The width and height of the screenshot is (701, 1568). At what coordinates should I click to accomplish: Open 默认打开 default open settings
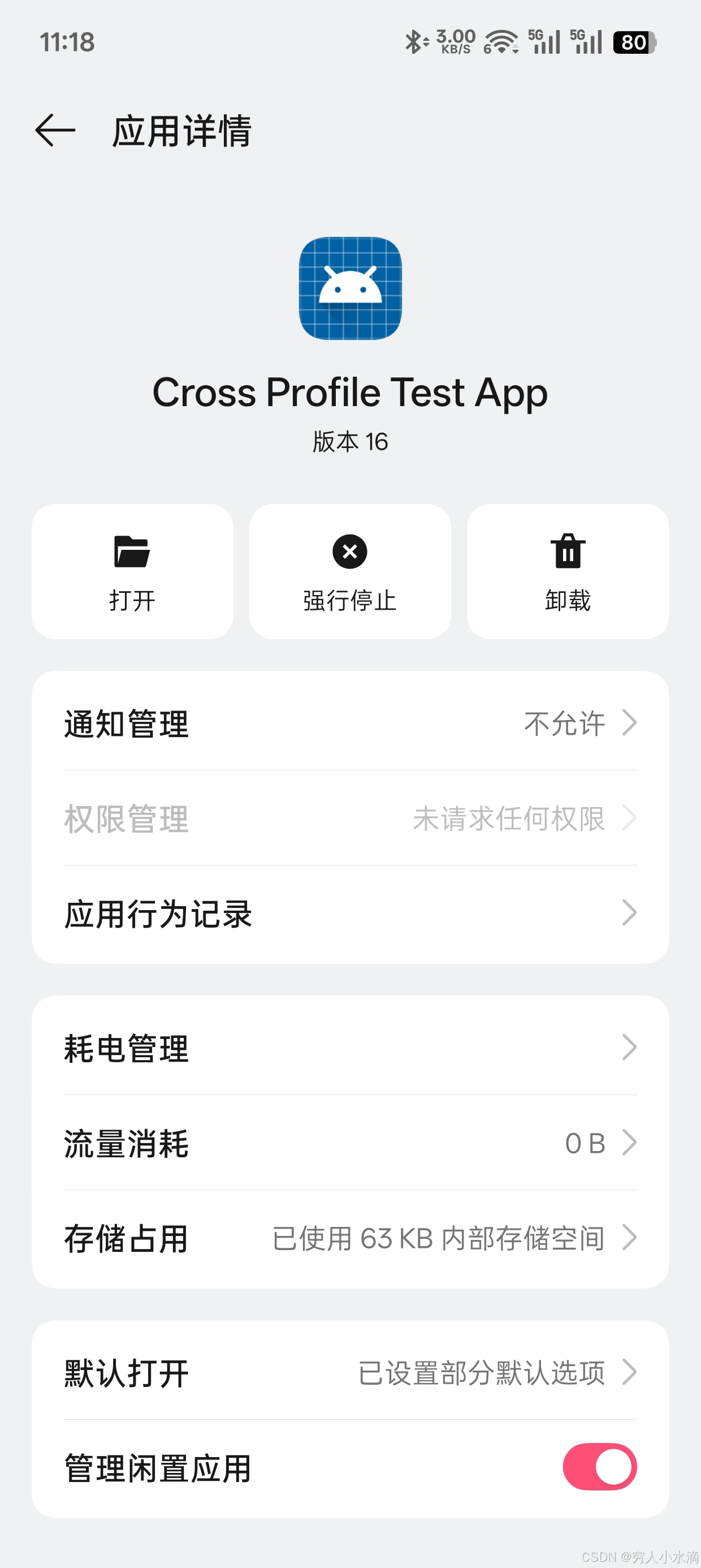coord(350,1373)
